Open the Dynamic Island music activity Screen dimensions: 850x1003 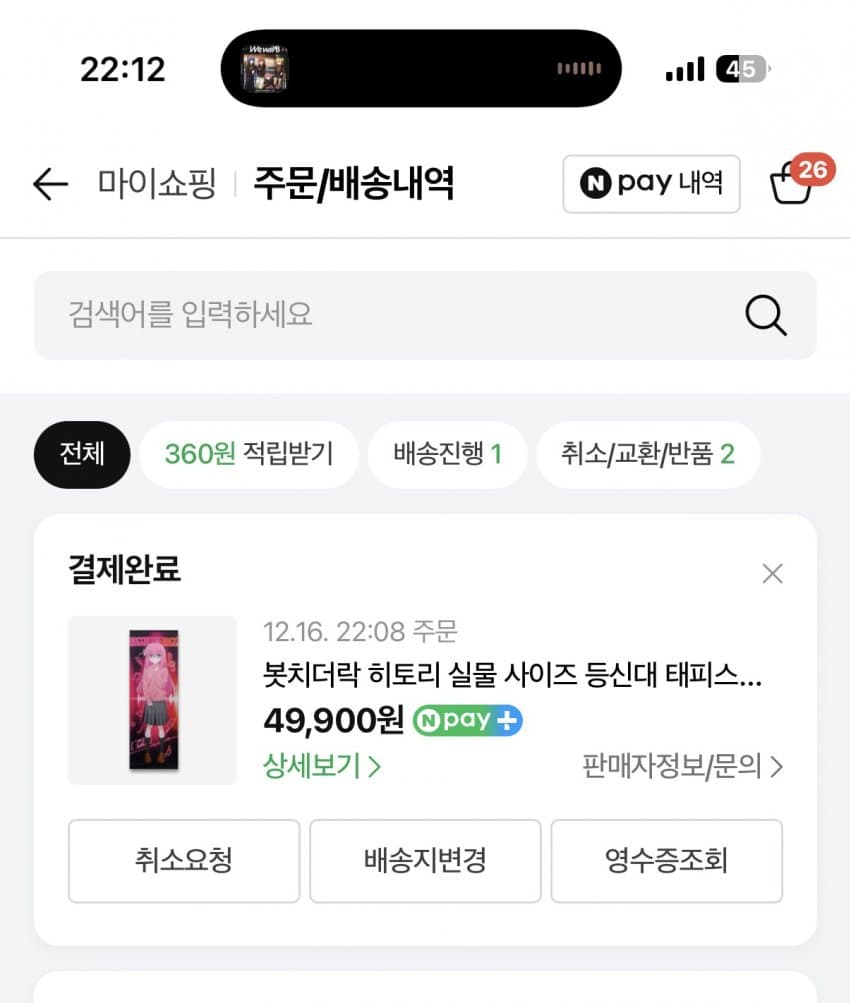tap(421, 68)
